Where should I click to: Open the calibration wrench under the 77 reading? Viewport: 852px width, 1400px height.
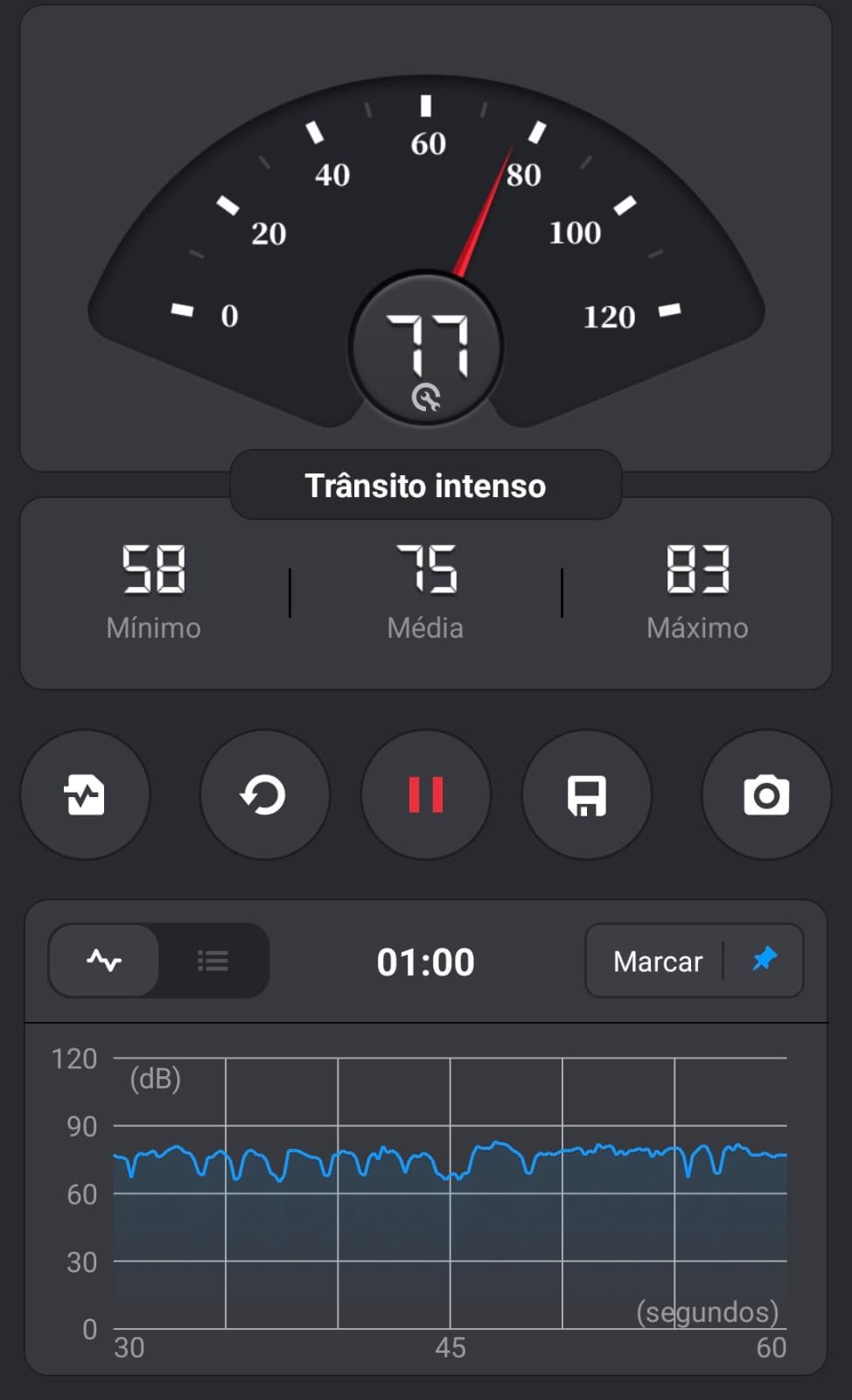pyautogui.click(x=426, y=398)
